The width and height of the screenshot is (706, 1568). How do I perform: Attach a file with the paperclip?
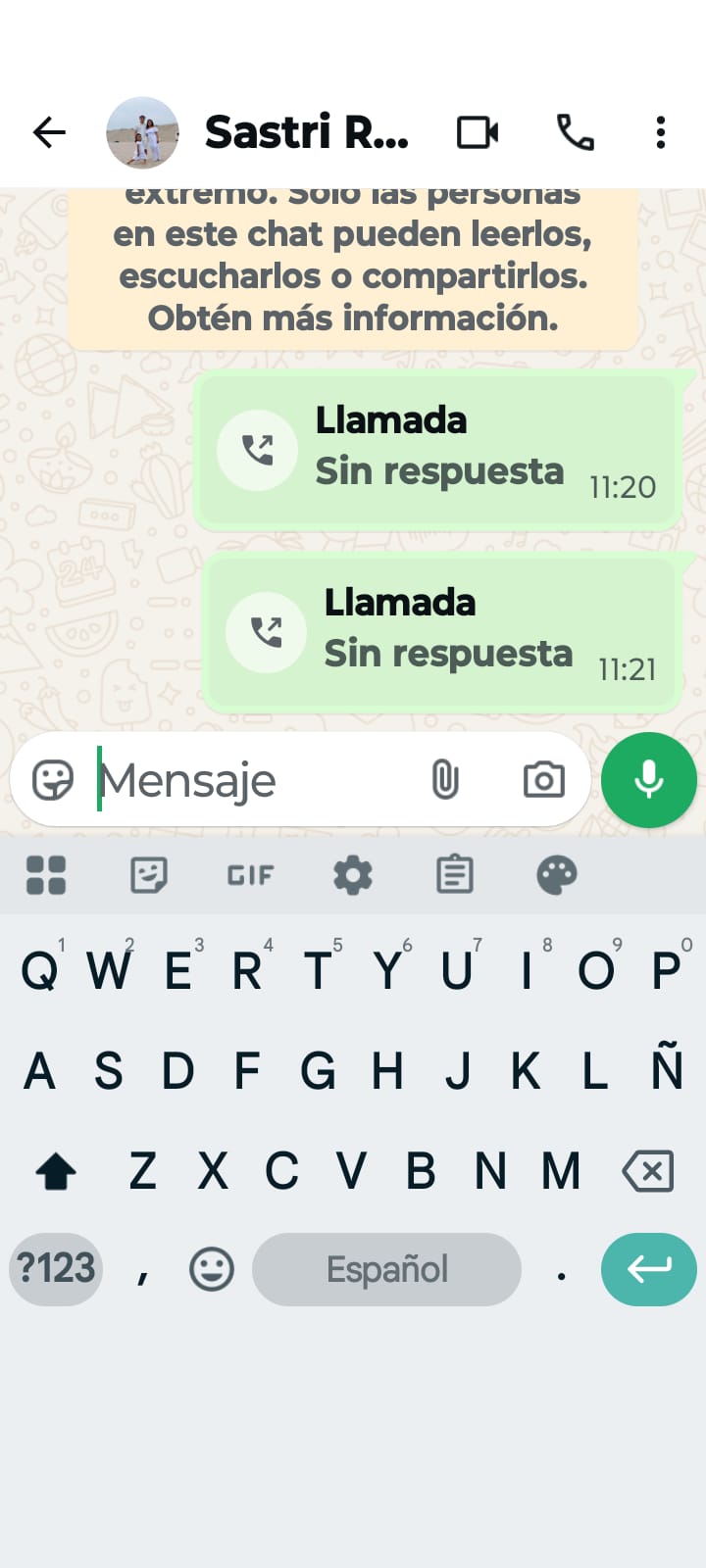click(x=445, y=780)
